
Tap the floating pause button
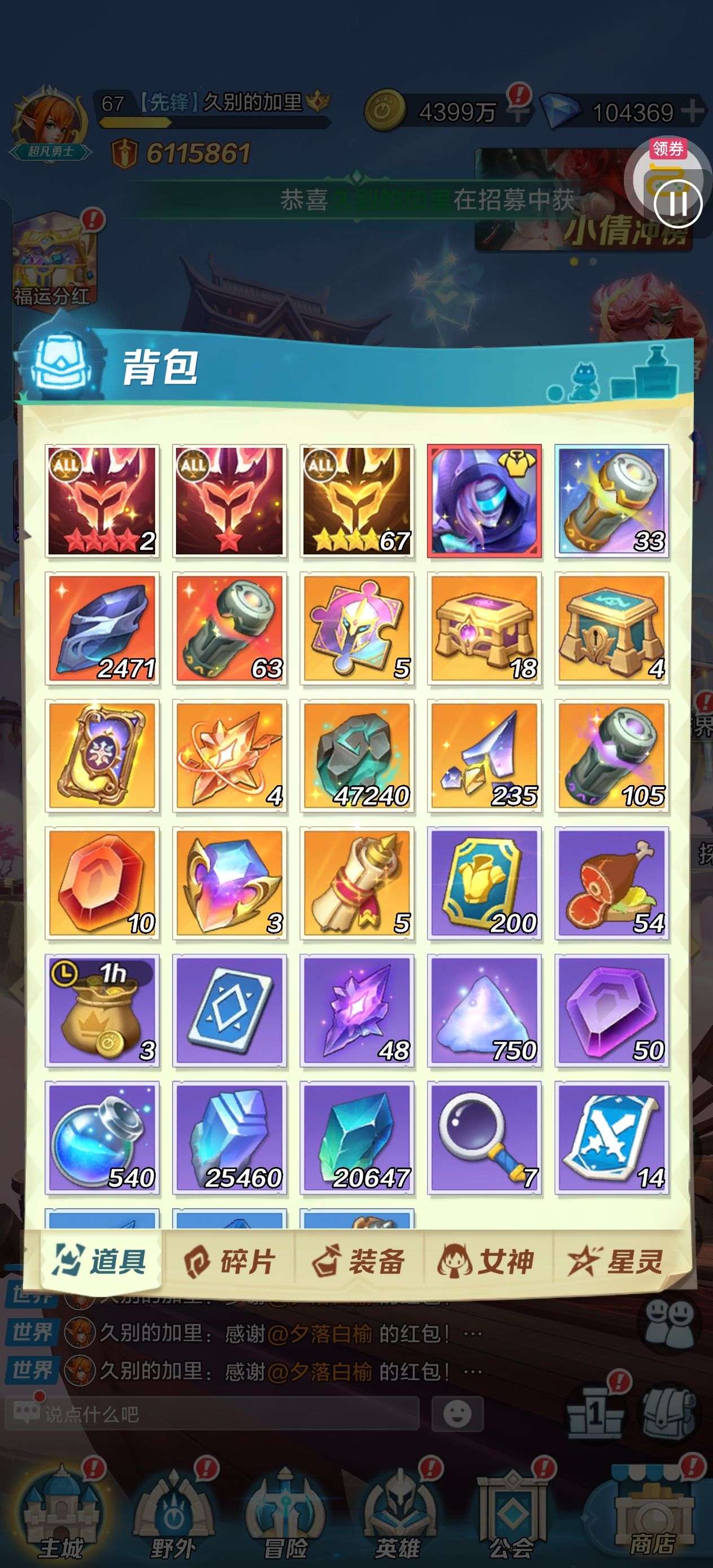pos(677,203)
